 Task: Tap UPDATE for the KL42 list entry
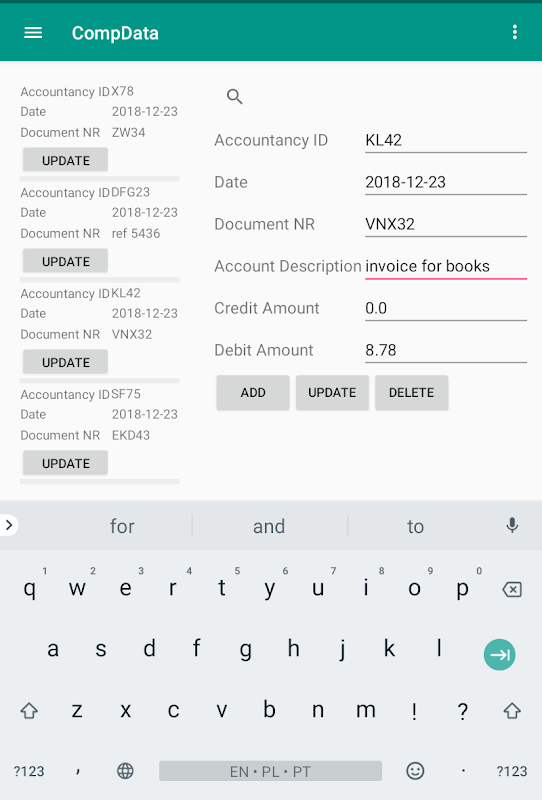(x=65, y=362)
